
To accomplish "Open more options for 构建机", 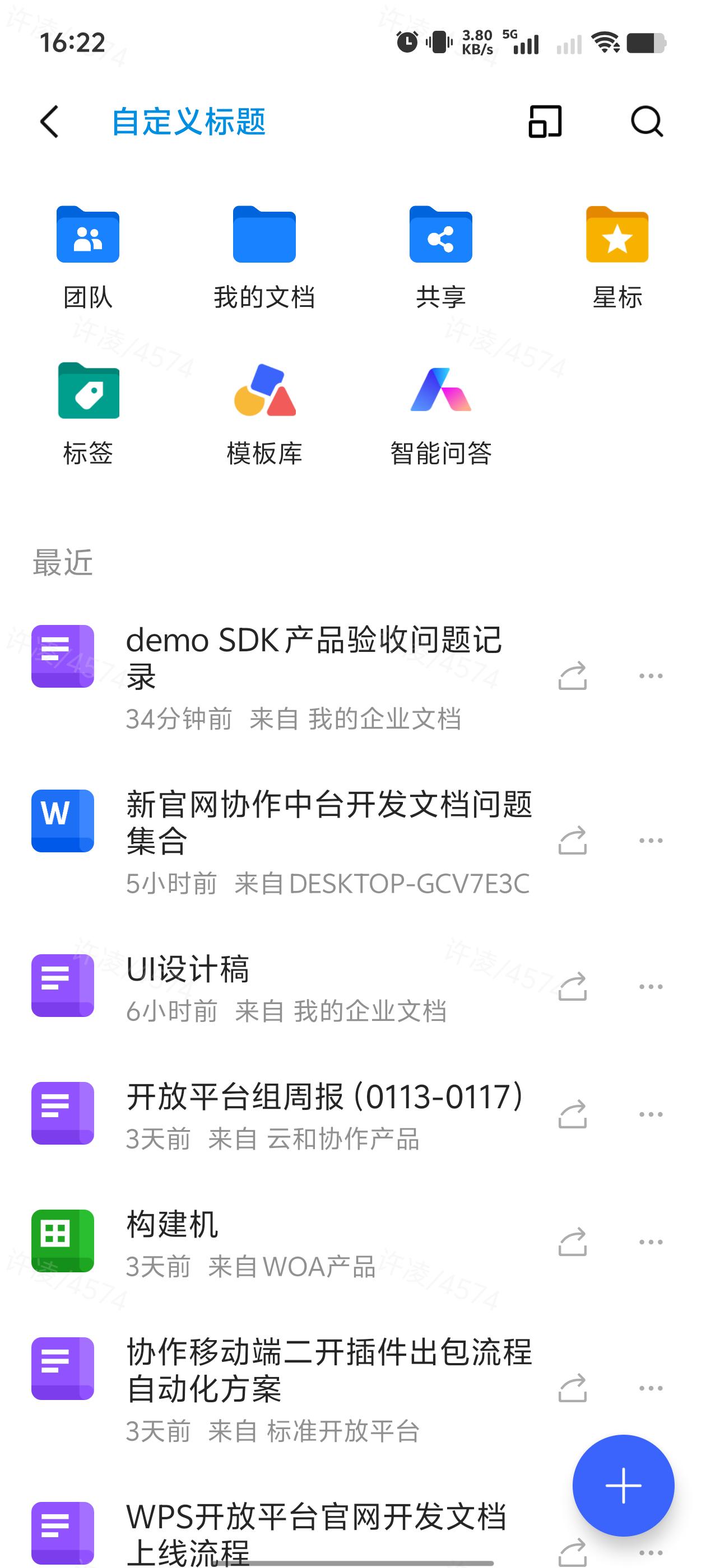I will [x=651, y=1242].
